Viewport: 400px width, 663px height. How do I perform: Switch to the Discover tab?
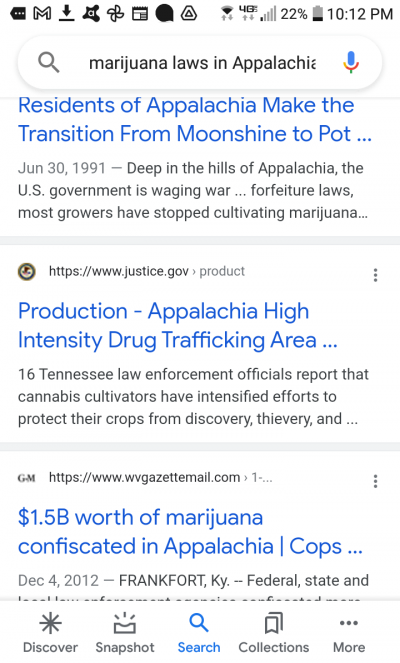coord(50,633)
